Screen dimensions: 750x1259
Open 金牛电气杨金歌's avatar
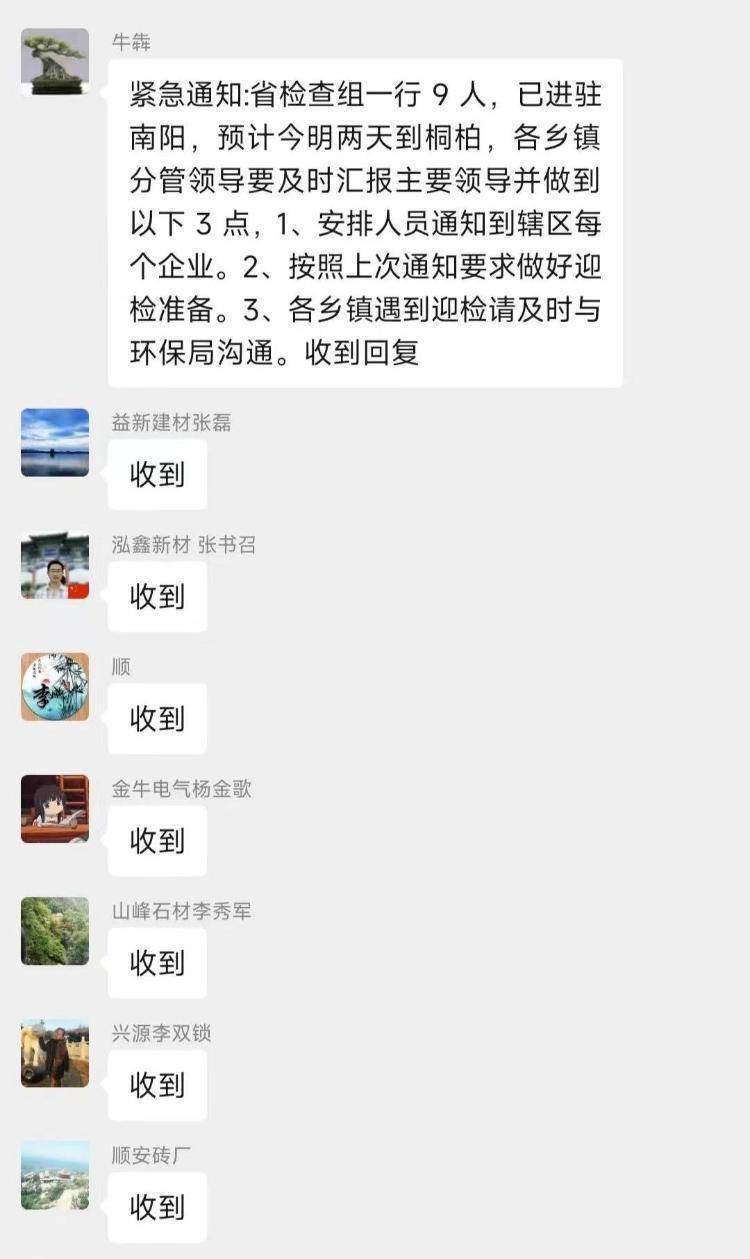(x=55, y=809)
